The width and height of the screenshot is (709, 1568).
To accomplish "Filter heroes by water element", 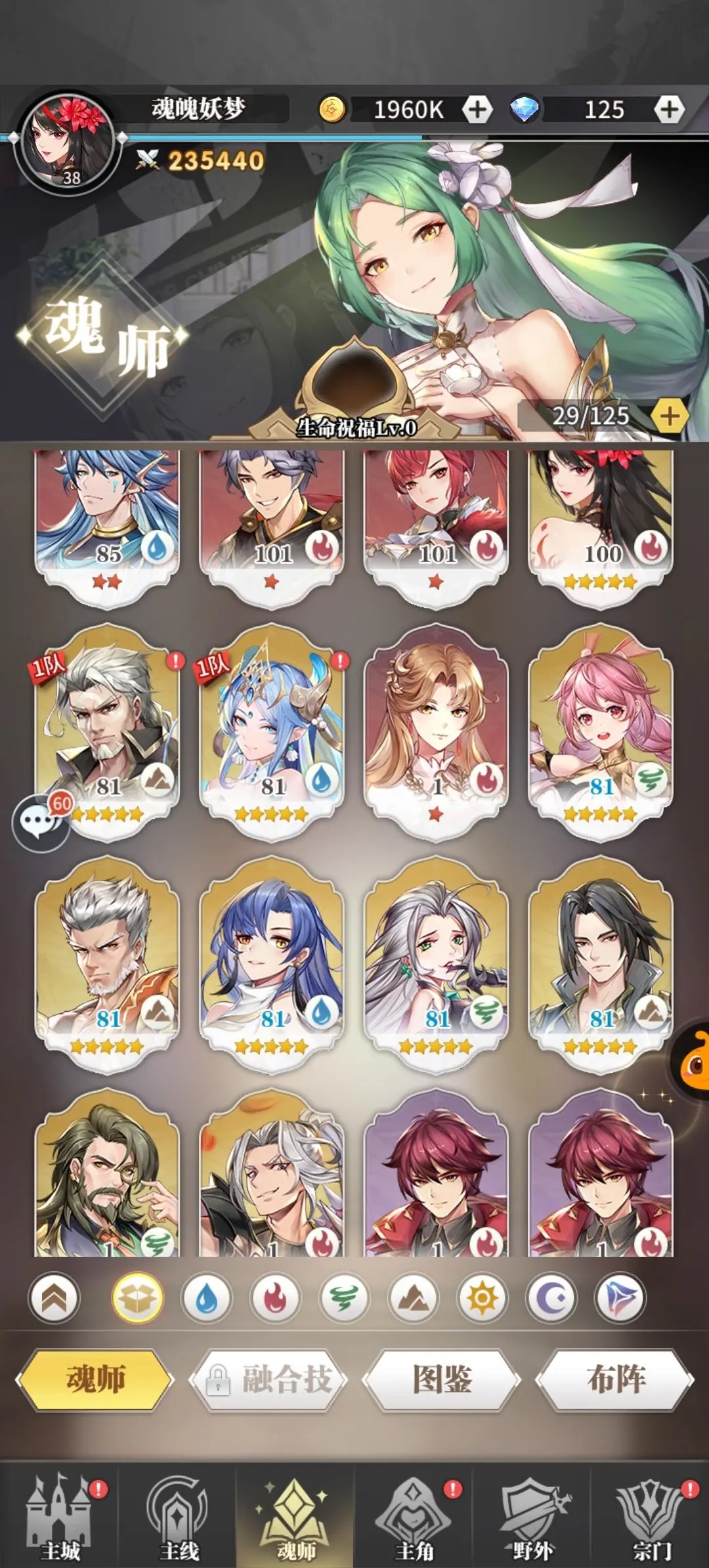I will [x=206, y=1298].
